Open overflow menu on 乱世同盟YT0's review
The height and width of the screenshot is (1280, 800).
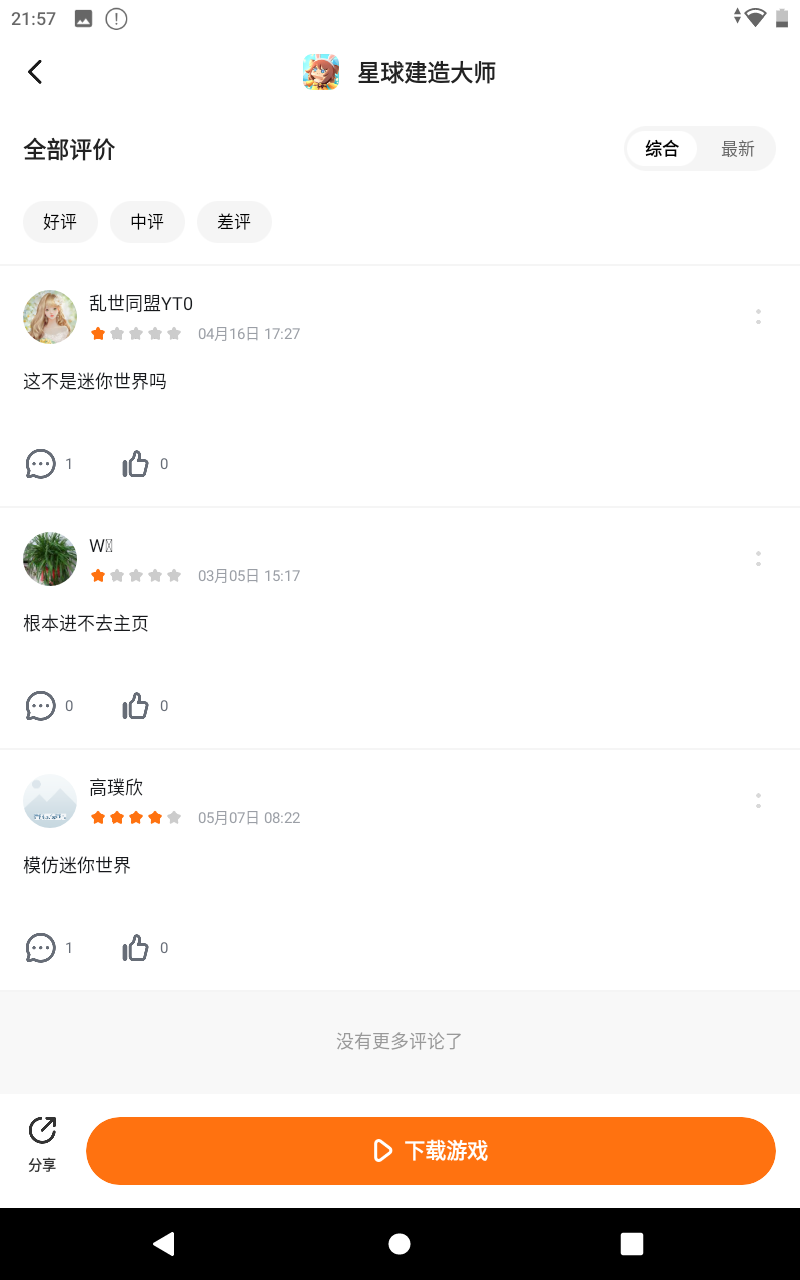tap(758, 317)
